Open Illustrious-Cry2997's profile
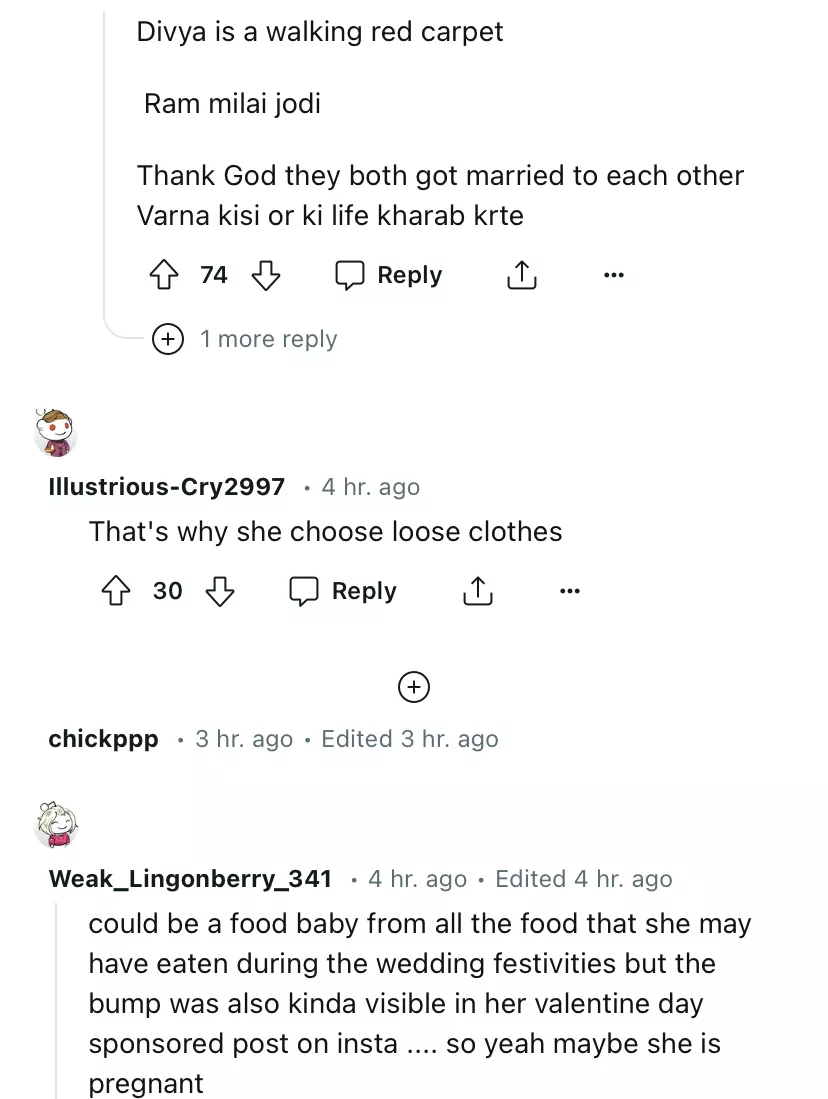The height and width of the screenshot is (1099, 828). point(166,487)
